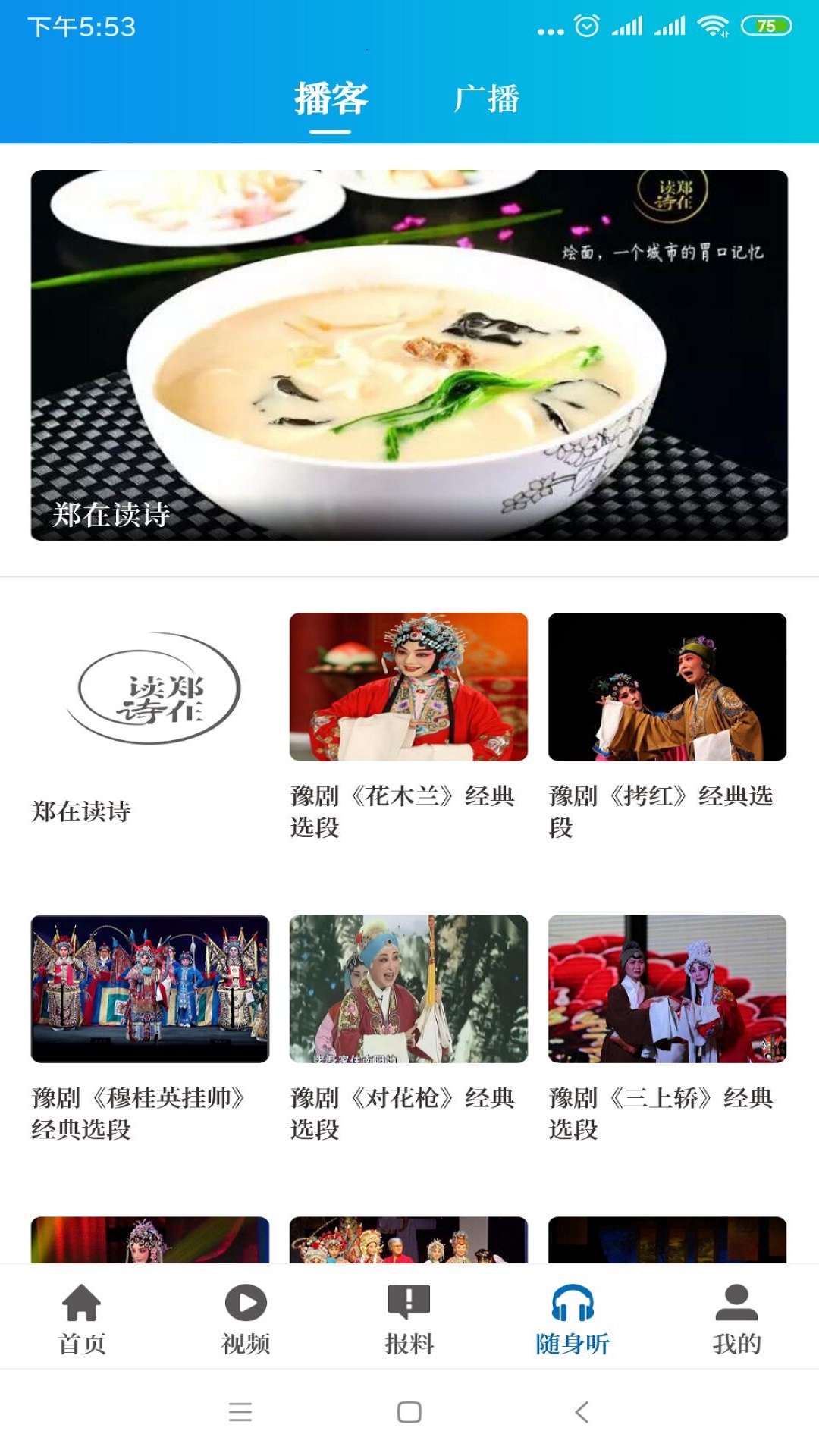Click the 郑在读诗 featured banner
Viewport: 819px width, 1456px height.
click(x=409, y=356)
